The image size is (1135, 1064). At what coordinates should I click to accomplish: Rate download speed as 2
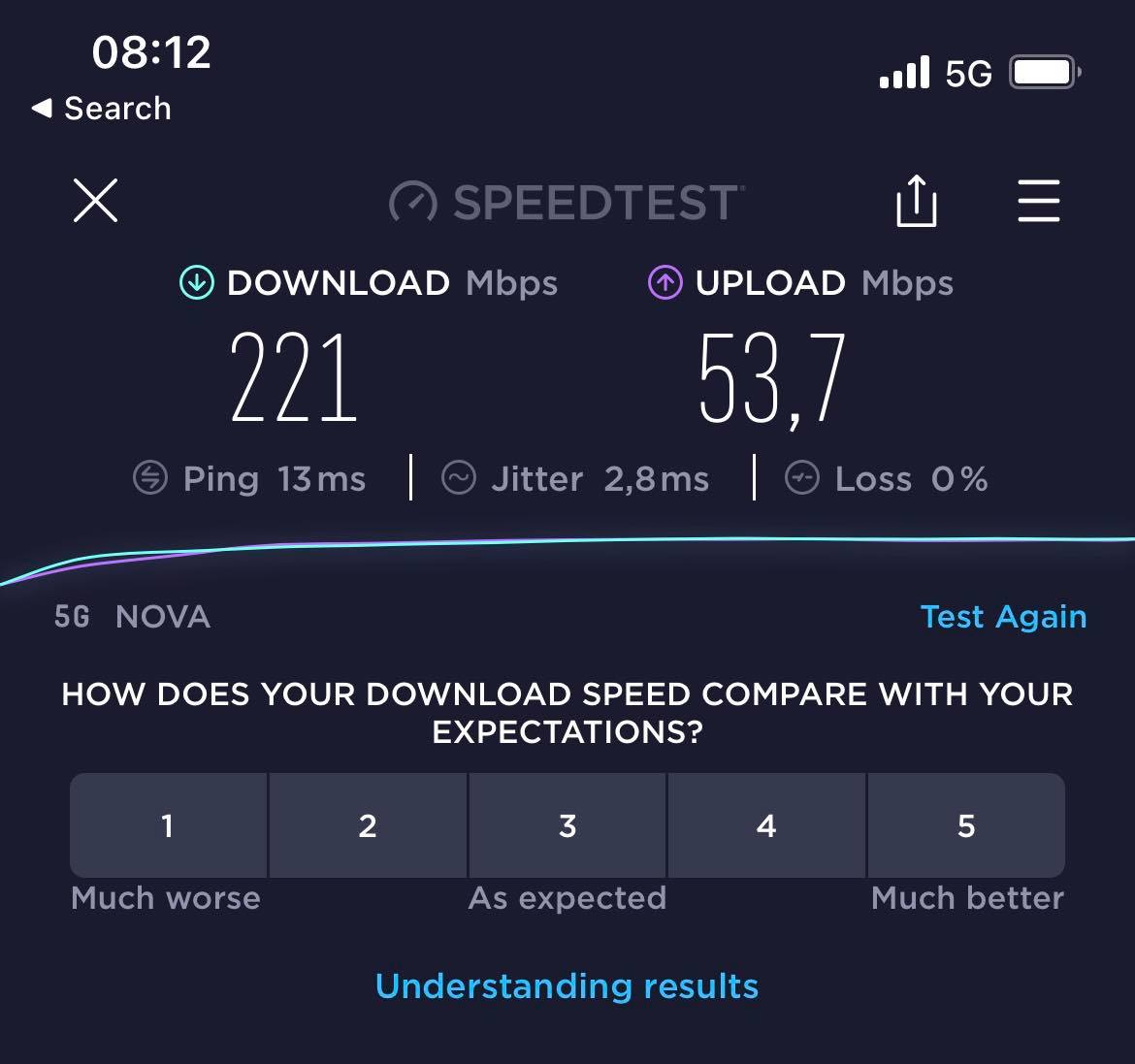[x=368, y=825]
